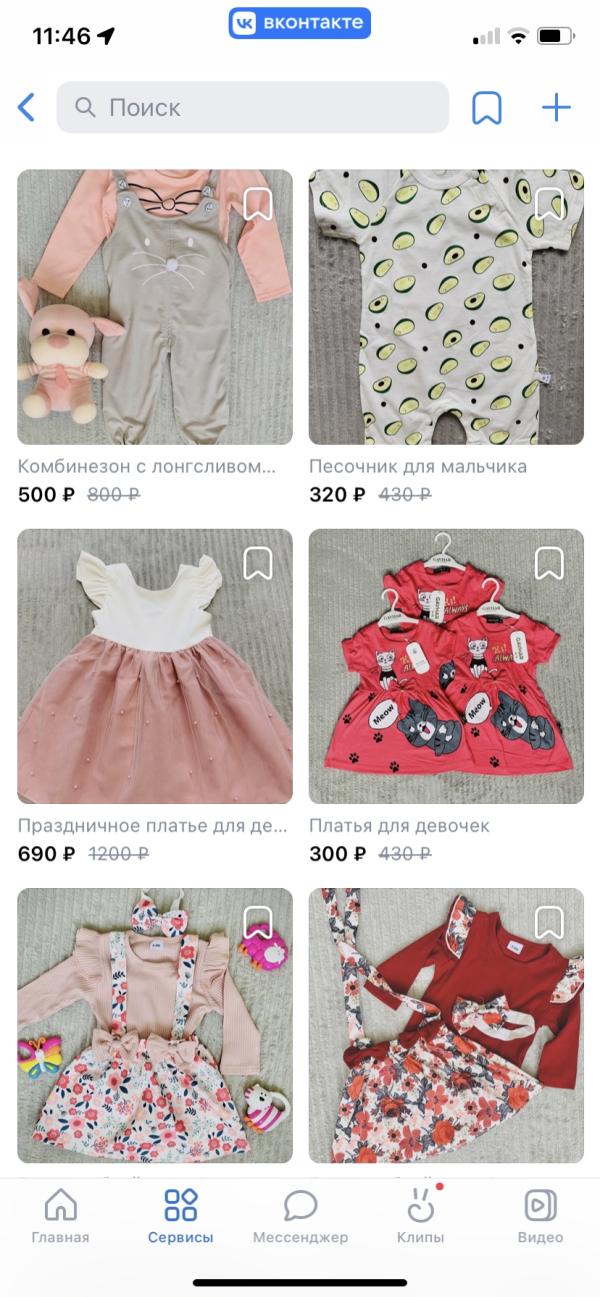Save Платья для девочек to bookmarks

click(549, 564)
